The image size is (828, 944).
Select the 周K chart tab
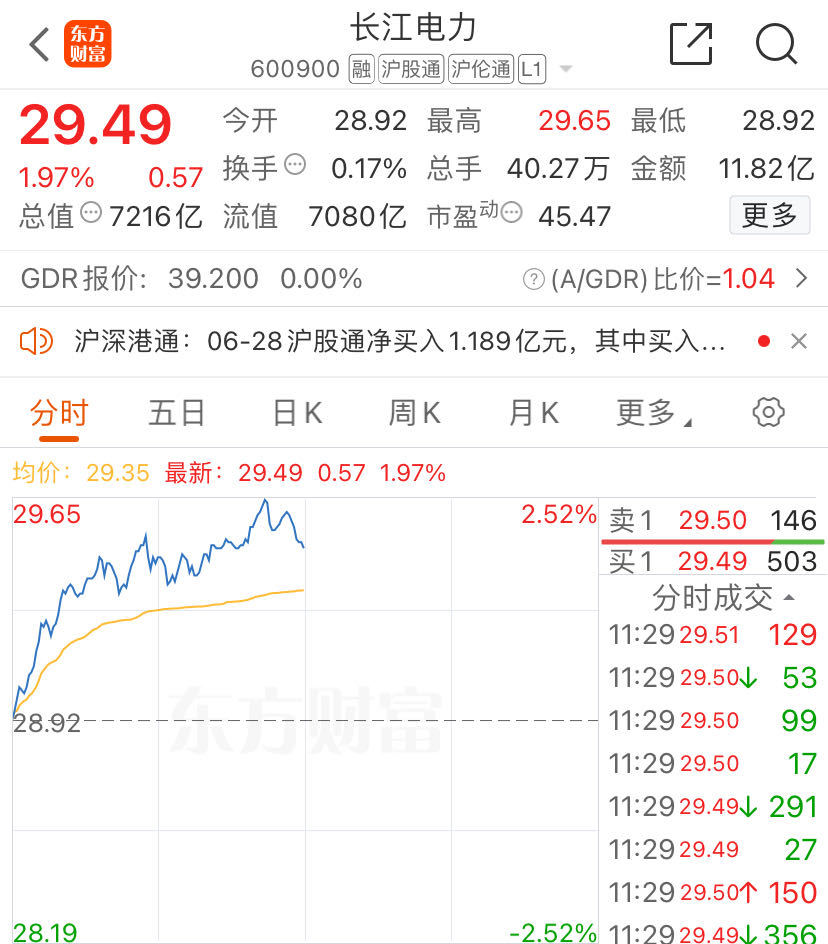pyautogui.click(x=414, y=412)
